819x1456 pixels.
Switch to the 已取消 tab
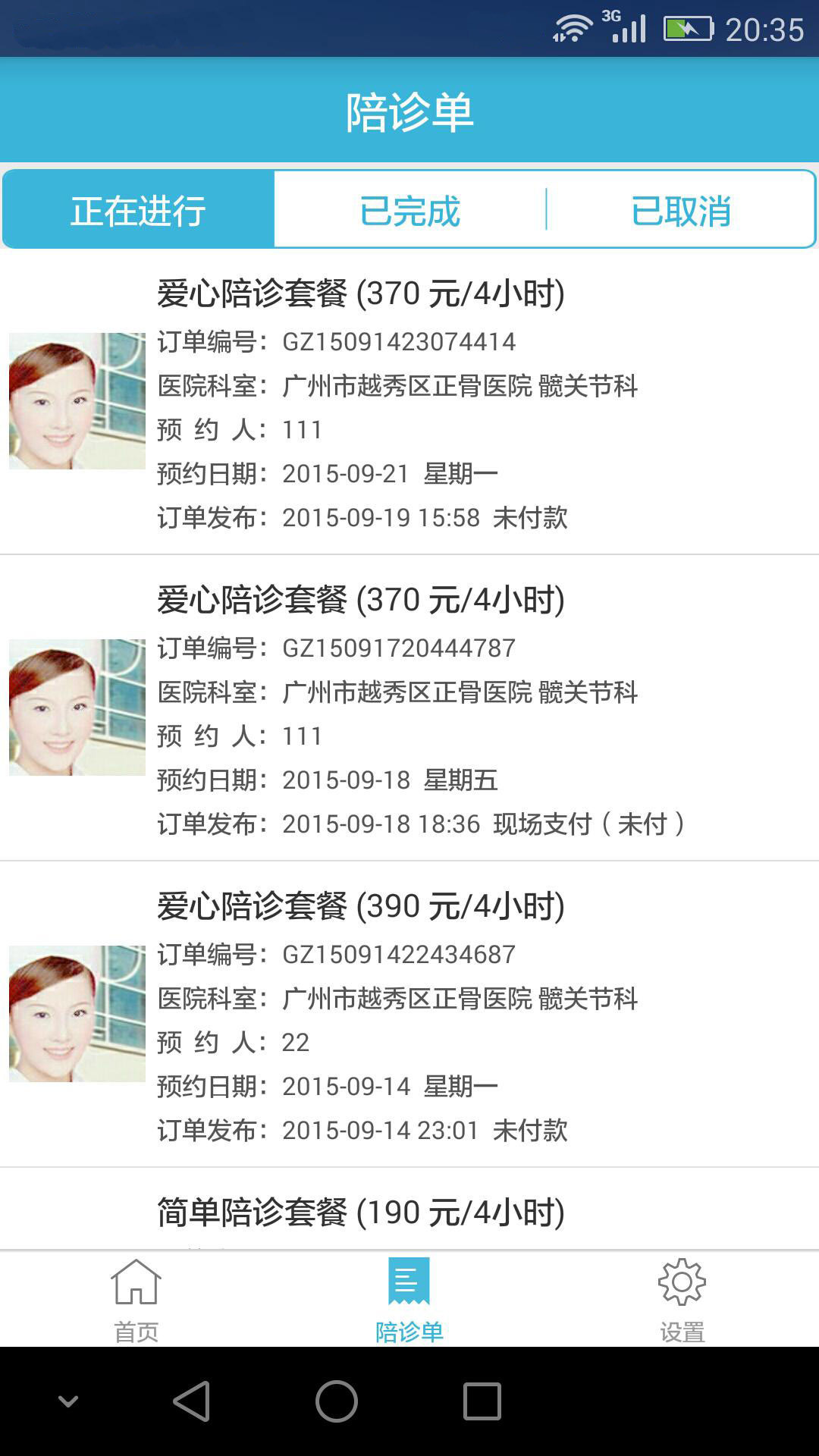681,210
